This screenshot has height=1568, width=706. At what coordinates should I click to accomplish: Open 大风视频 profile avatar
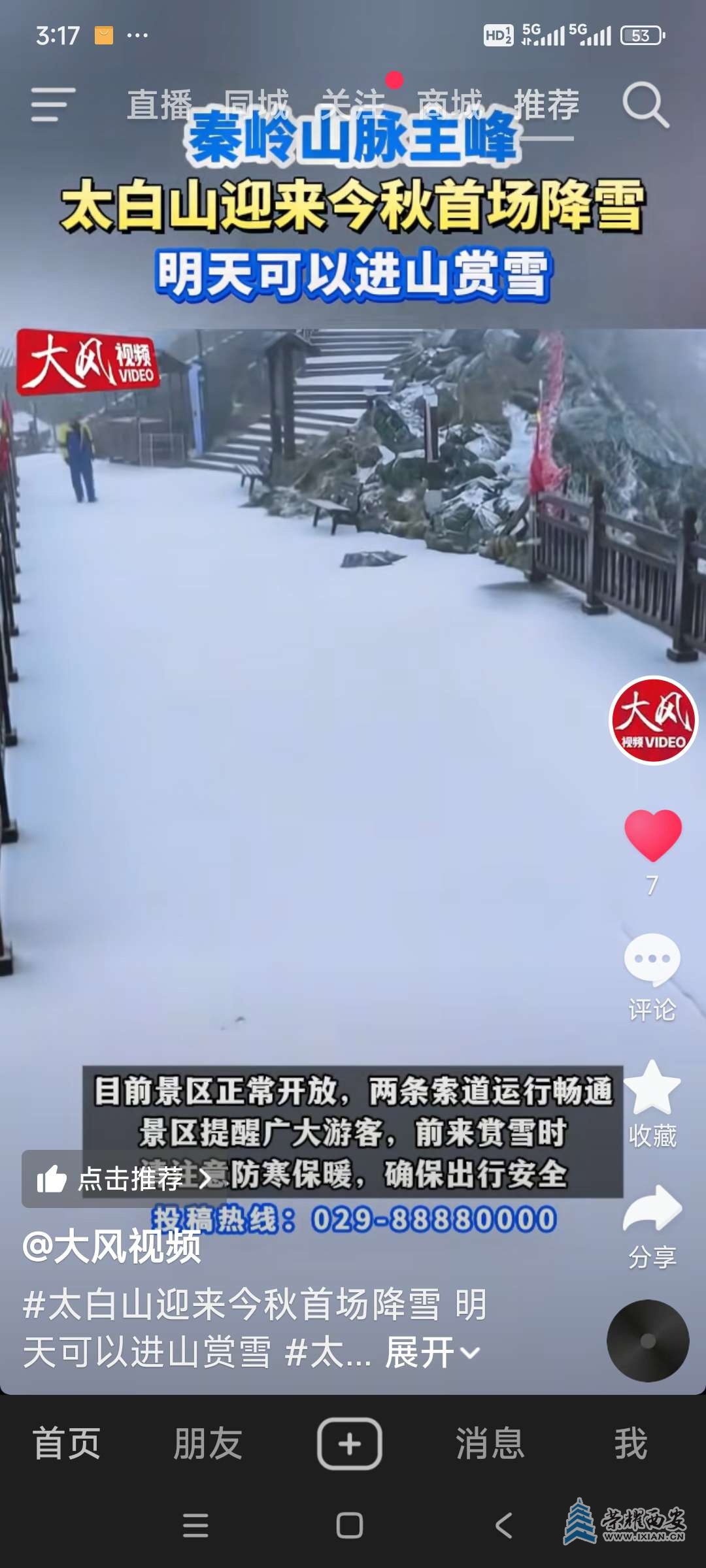[653, 720]
